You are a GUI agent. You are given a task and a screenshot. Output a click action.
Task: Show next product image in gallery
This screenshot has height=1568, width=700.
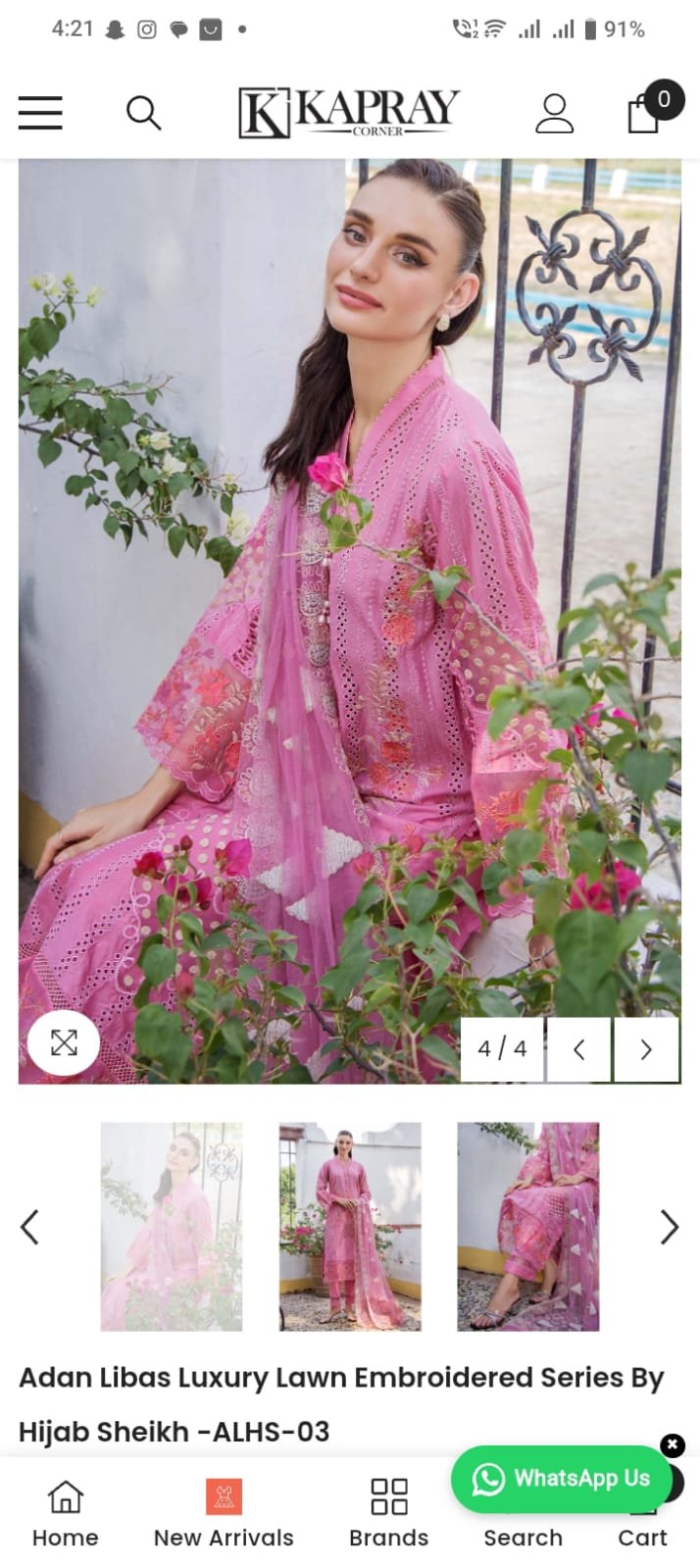click(645, 1049)
